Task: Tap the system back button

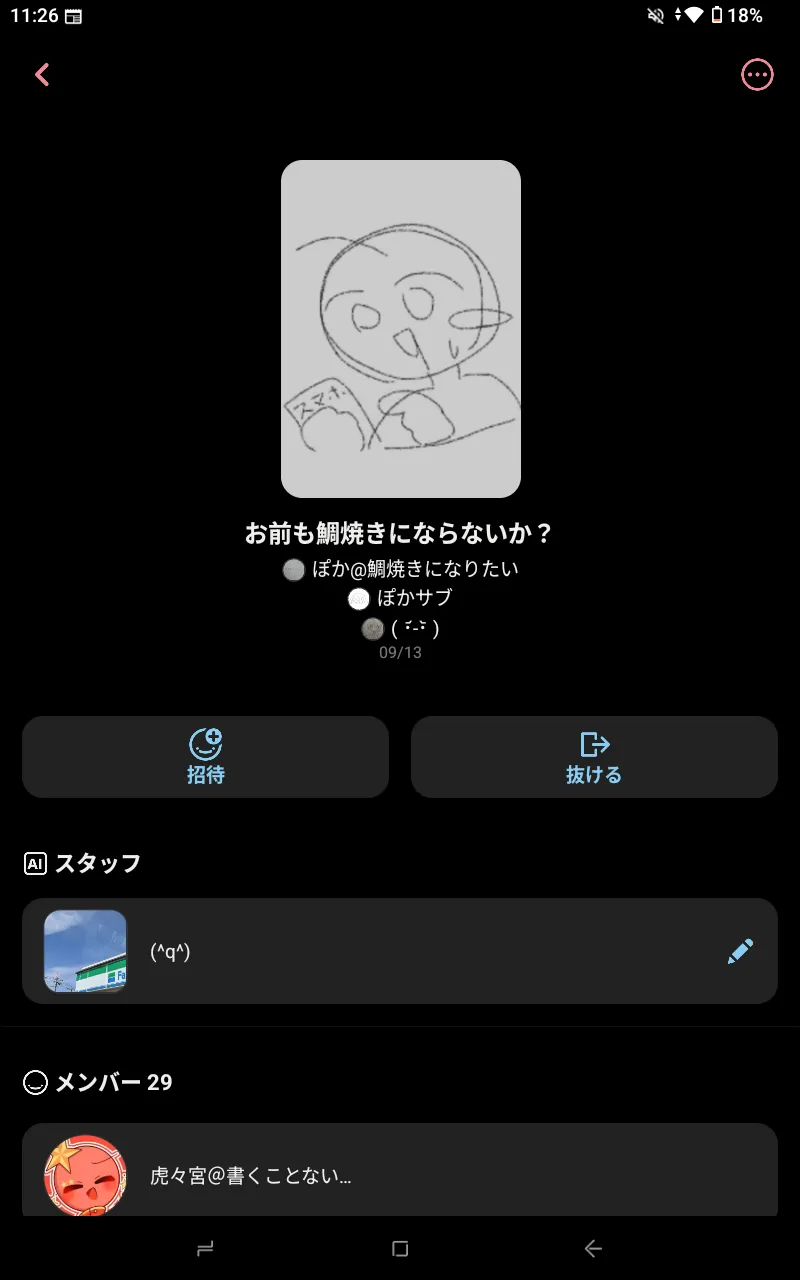Action: [593, 1248]
